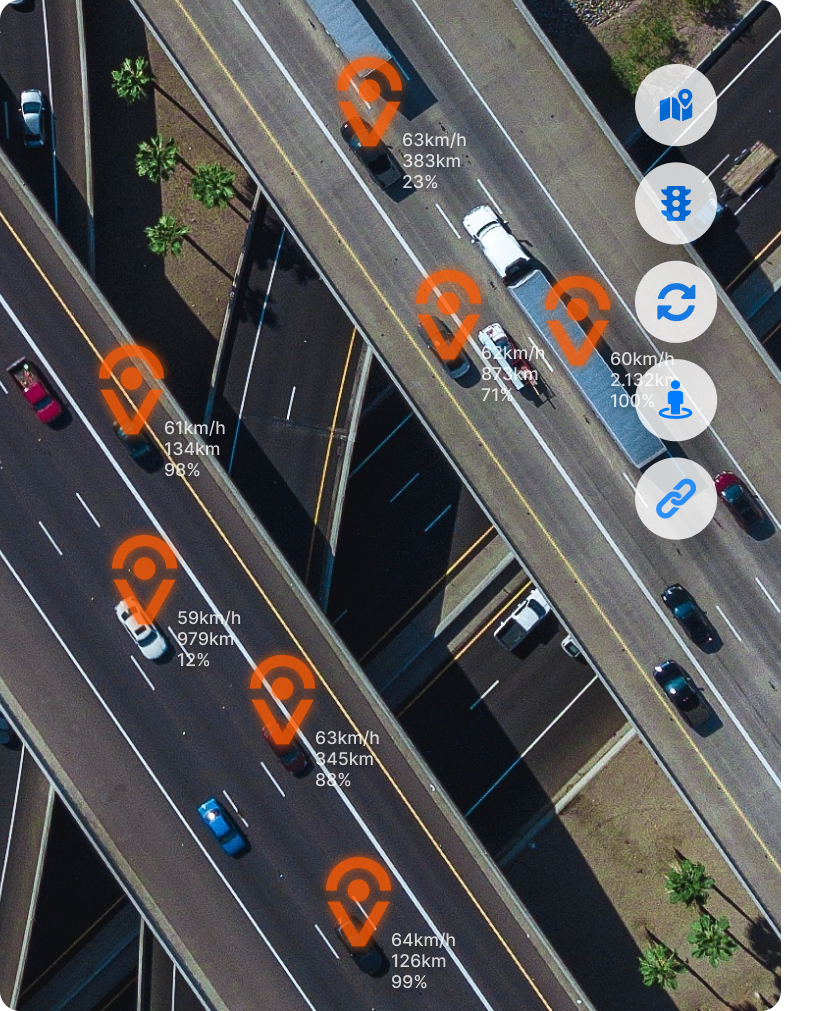The width and height of the screenshot is (817, 1011).
Task: Select the vehicle marker showing 383km
Action: [x=369, y=101]
